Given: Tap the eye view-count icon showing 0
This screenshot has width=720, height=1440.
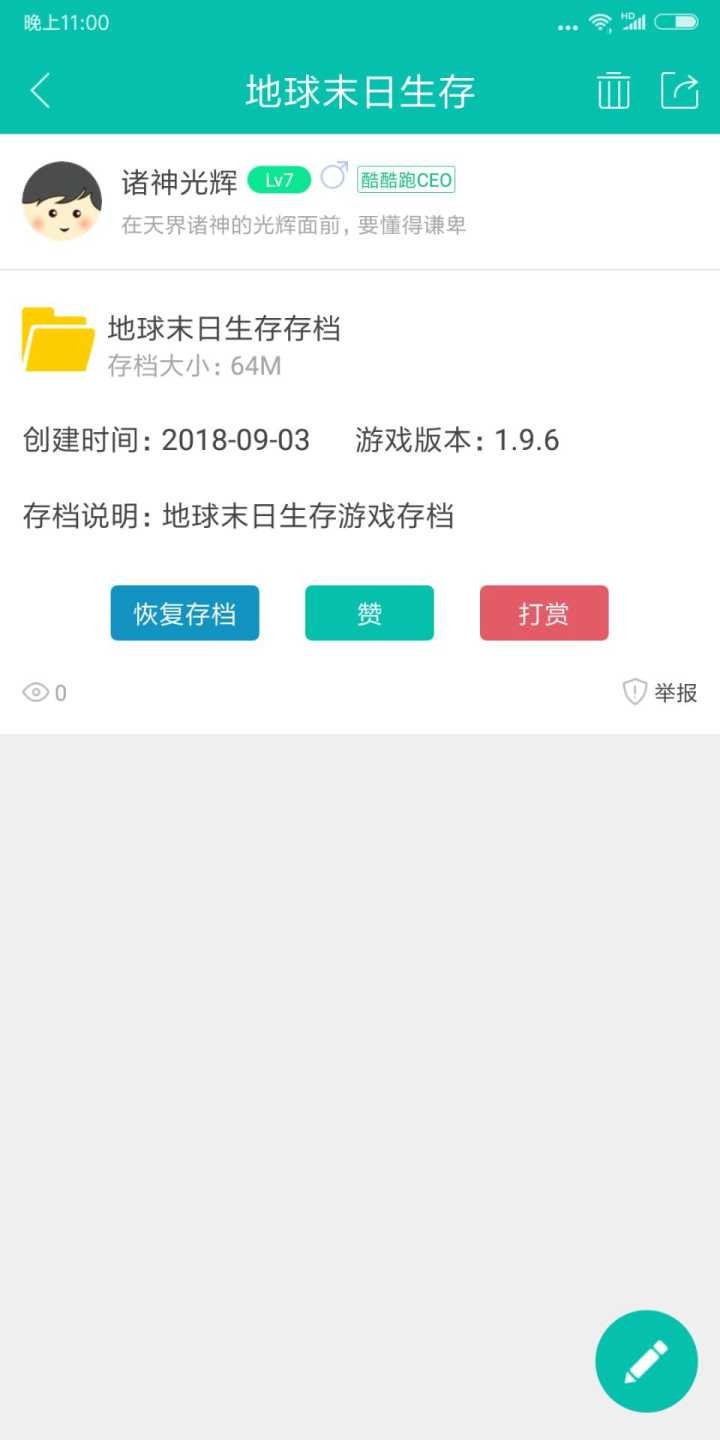Looking at the screenshot, I should click(35, 692).
